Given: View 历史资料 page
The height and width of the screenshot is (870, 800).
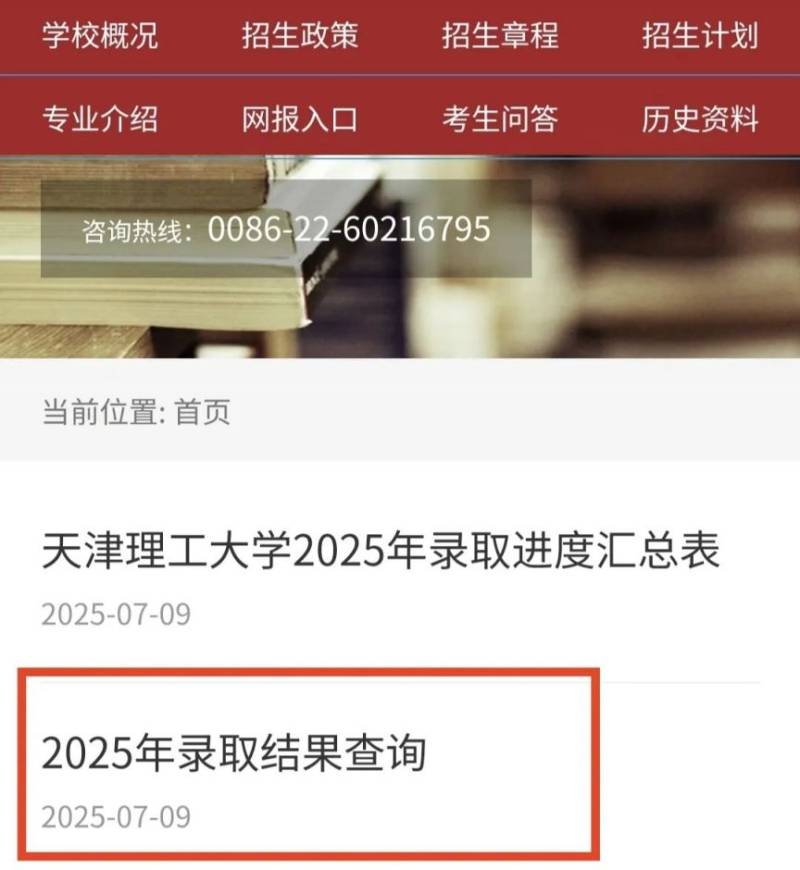Looking at the screenshot, I should point(700,120).
